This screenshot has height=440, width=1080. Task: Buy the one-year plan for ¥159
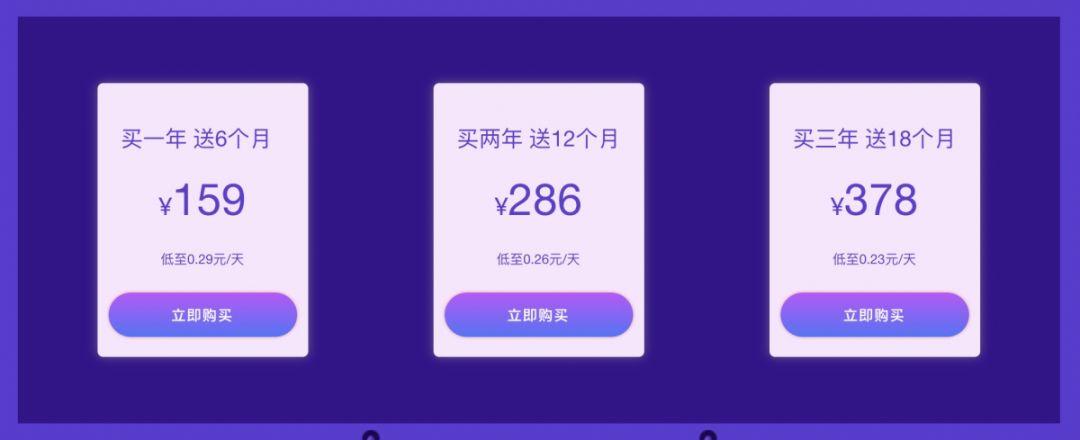tap(202, 315)
